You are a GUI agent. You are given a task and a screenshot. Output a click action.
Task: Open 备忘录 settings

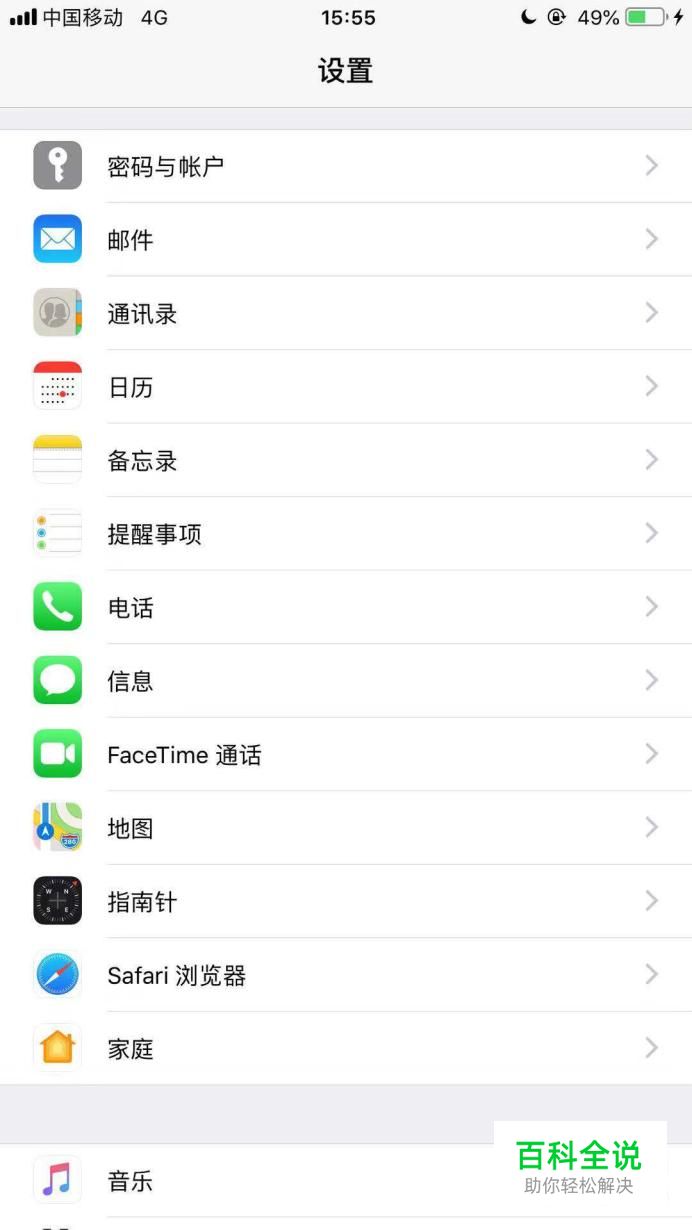click(x=346, y=461)
